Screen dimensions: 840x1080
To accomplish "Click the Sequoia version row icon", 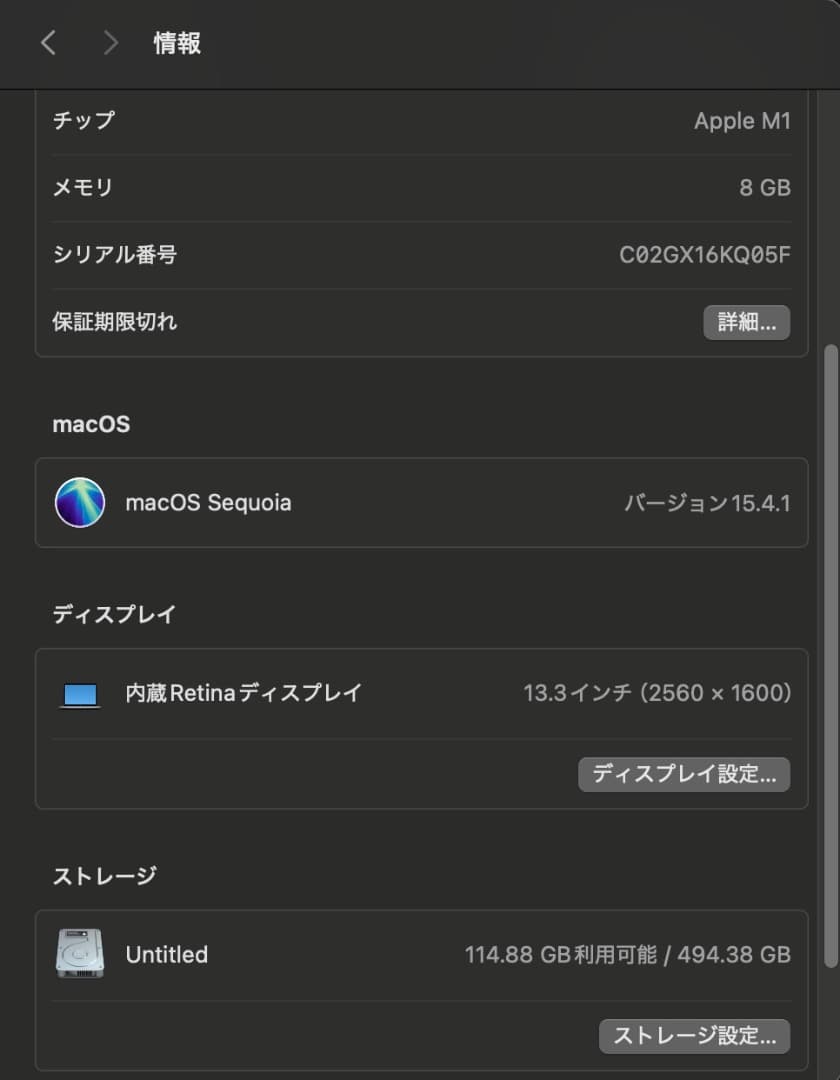I will coord(80,502).
